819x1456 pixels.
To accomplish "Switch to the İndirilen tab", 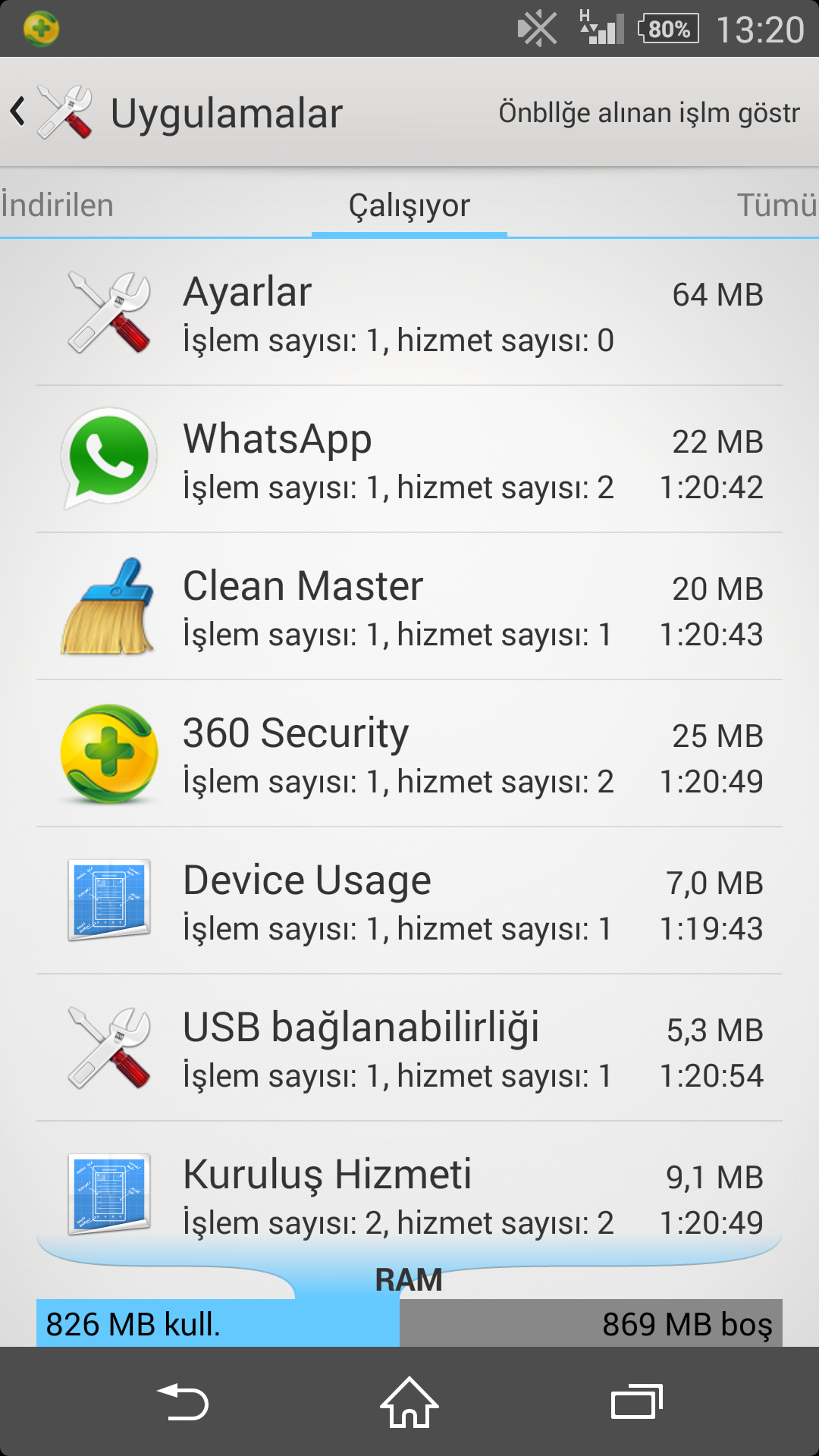I will [58, 206].
